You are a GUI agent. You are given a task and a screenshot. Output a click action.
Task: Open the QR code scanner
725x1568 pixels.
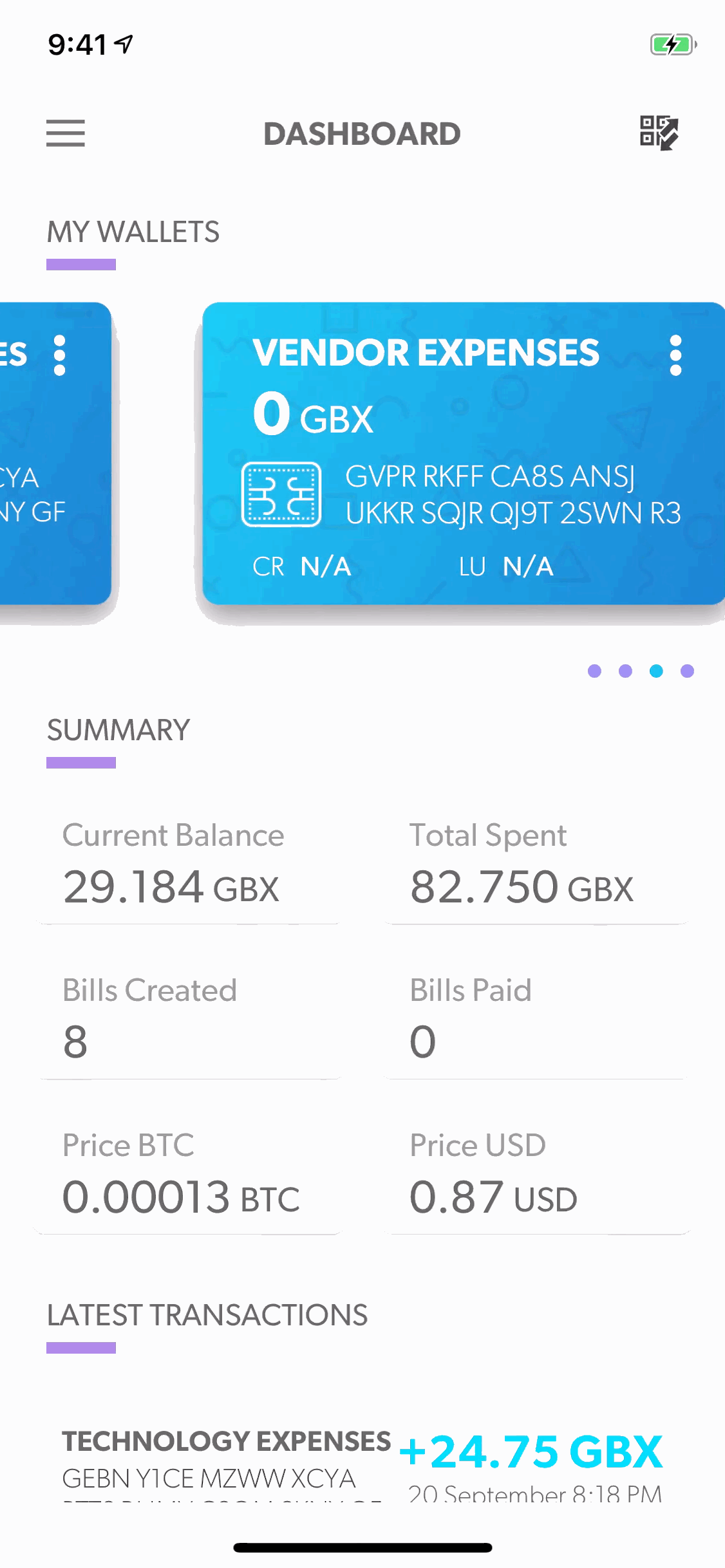click(x=658, y=133)
